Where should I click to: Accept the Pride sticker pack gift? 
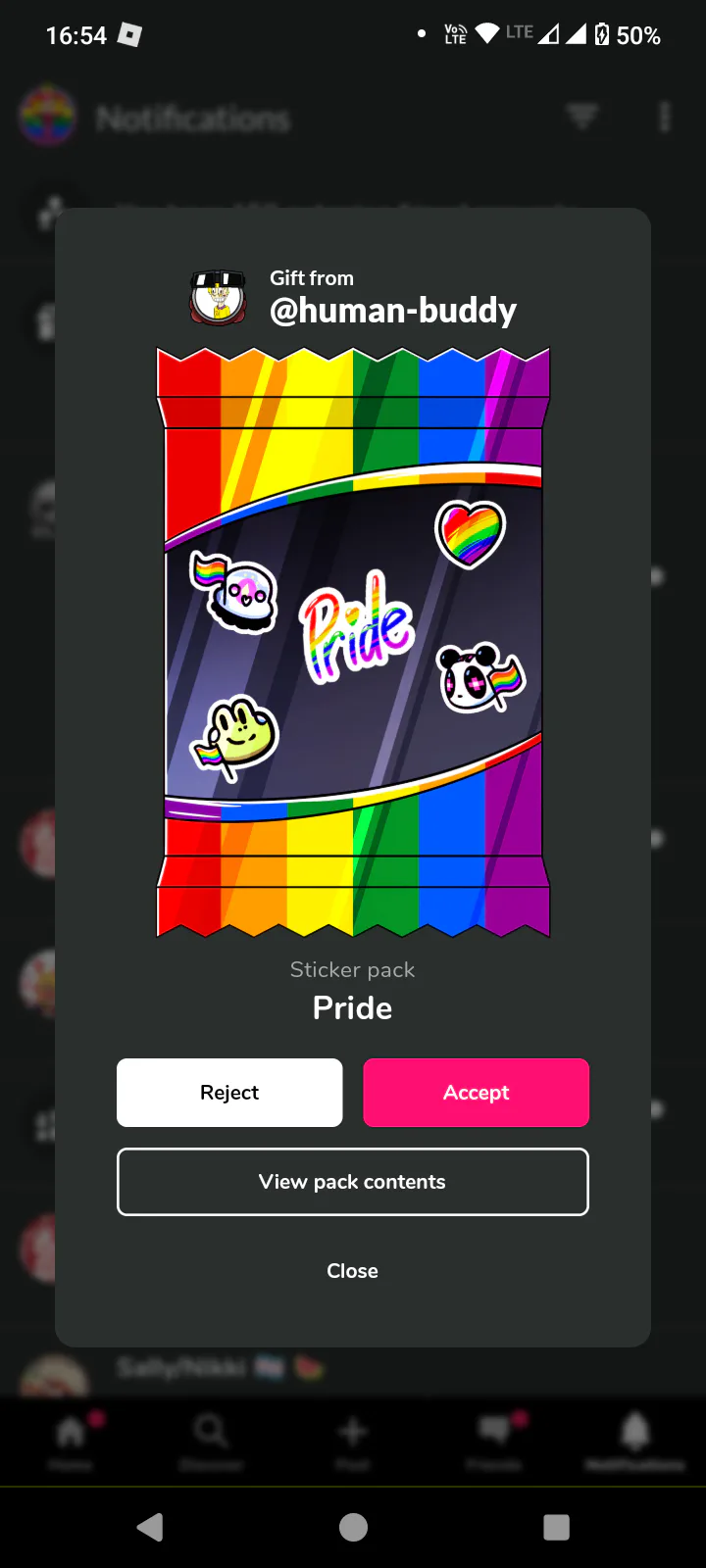[477, 1093]
